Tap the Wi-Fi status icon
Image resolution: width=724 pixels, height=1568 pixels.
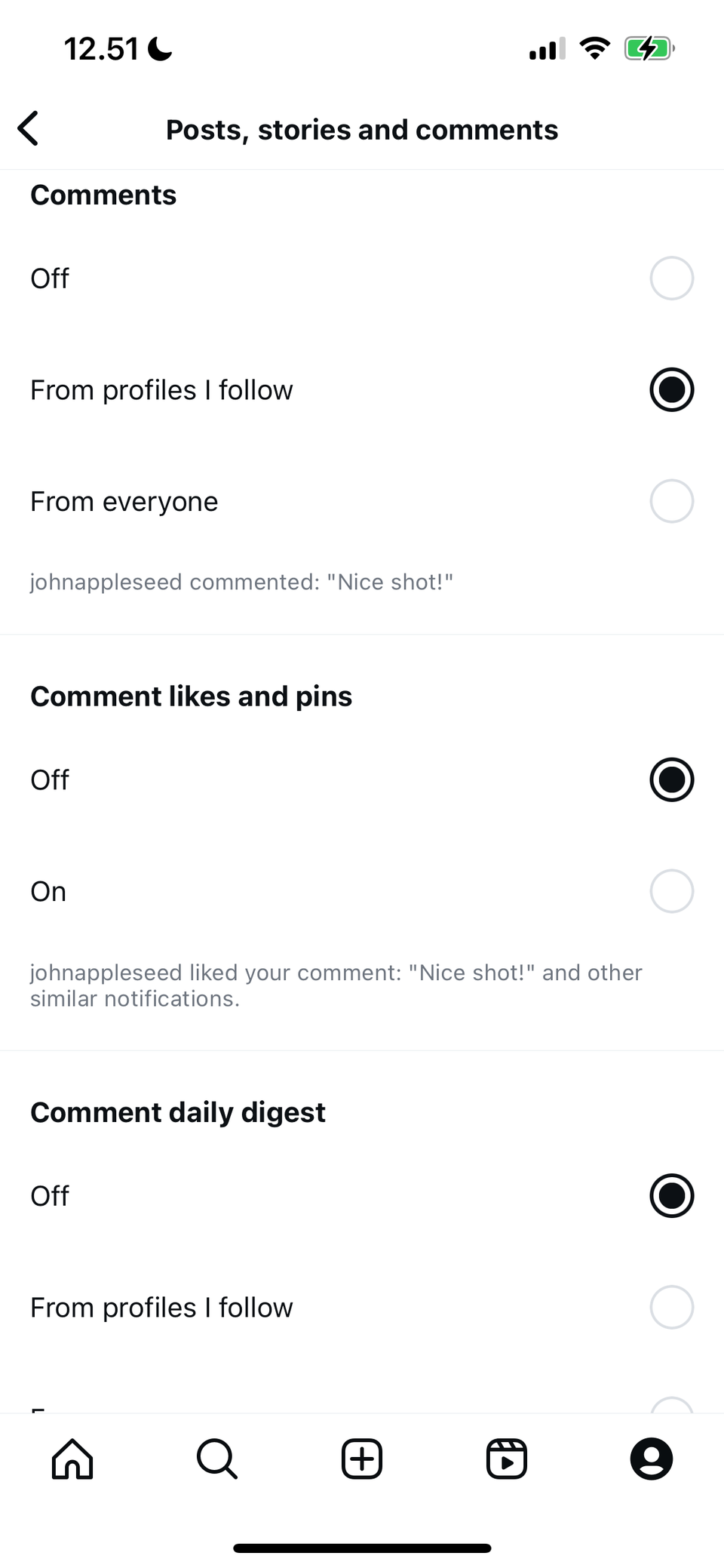click(594, 48)
